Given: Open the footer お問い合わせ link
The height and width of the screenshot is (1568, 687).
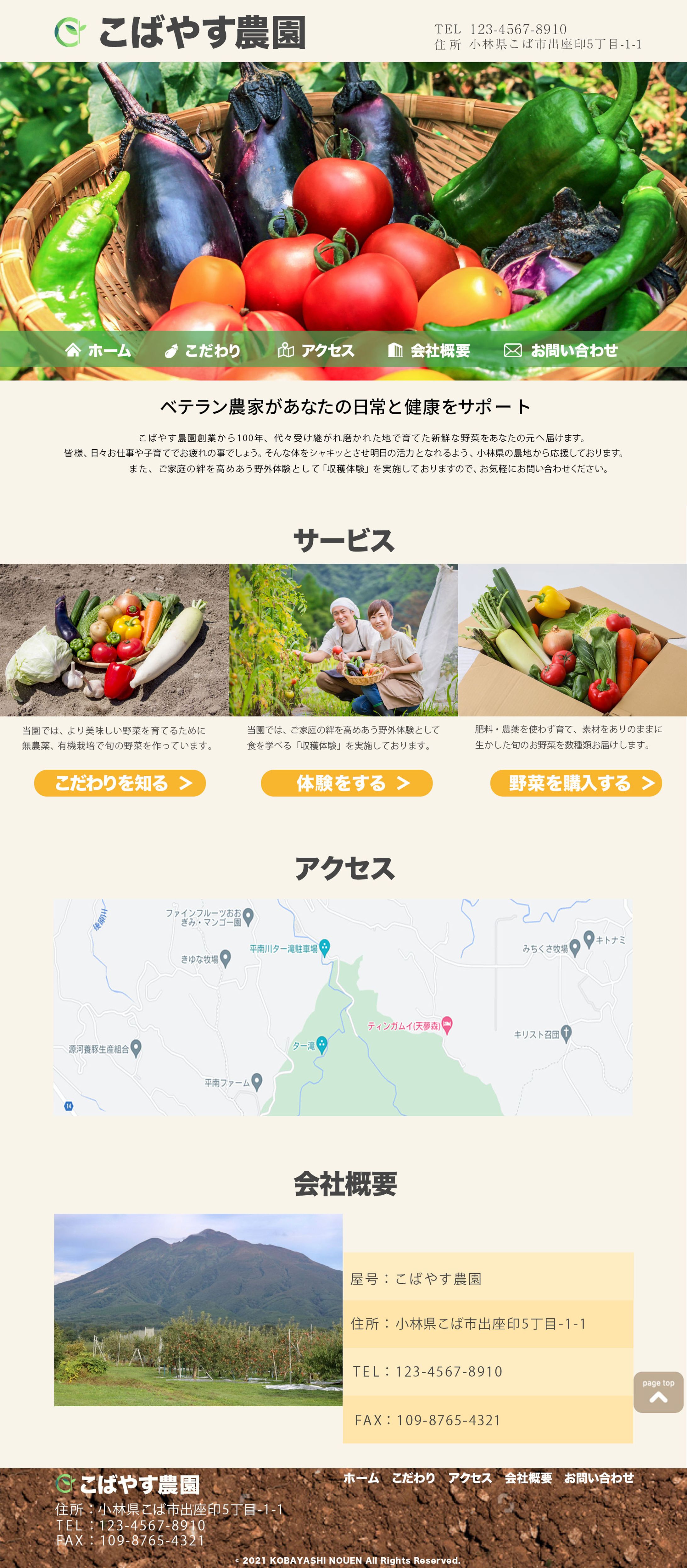Looking at the screenshot, I should (599, 1478).
